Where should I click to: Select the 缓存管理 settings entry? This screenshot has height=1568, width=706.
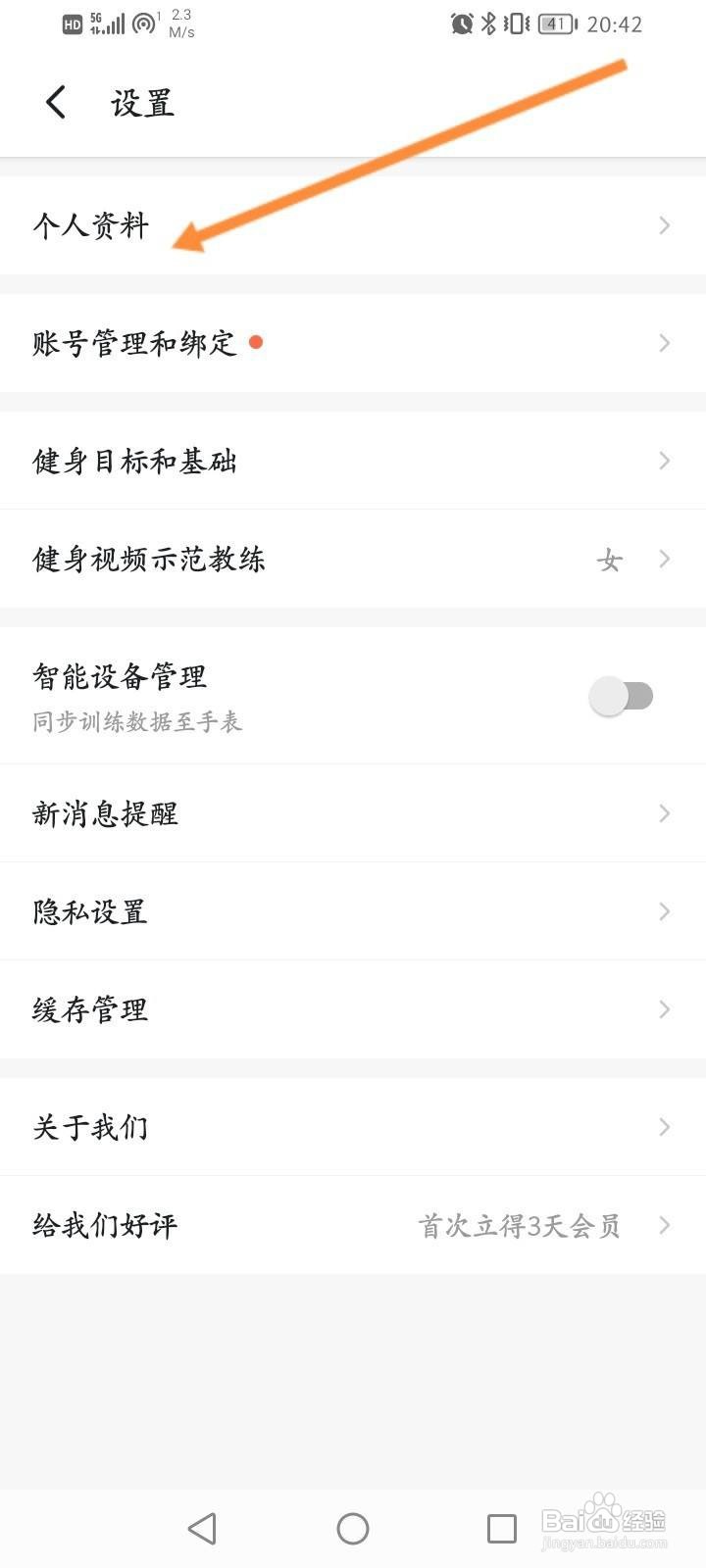(x=353, y=1009)
